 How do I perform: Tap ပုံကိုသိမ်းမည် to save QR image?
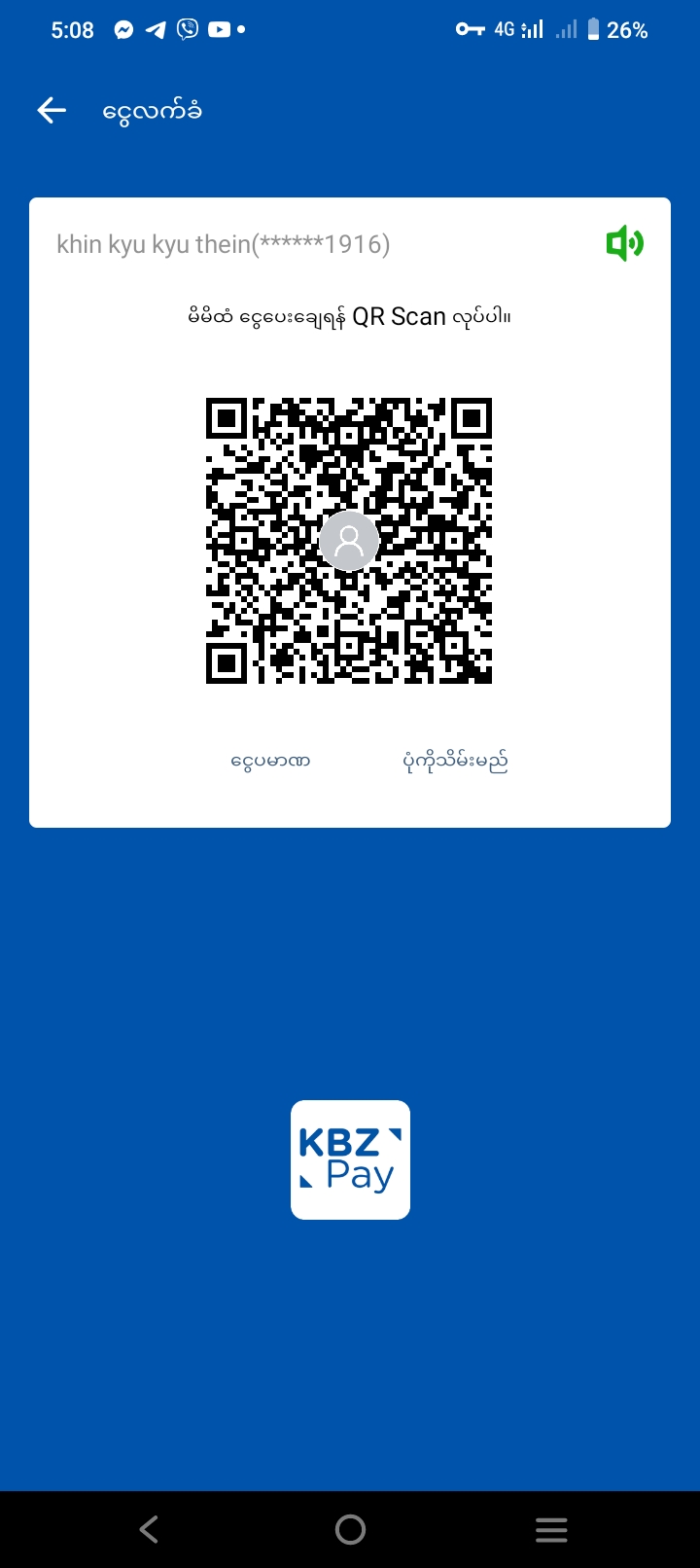click(x=455, y=761)
